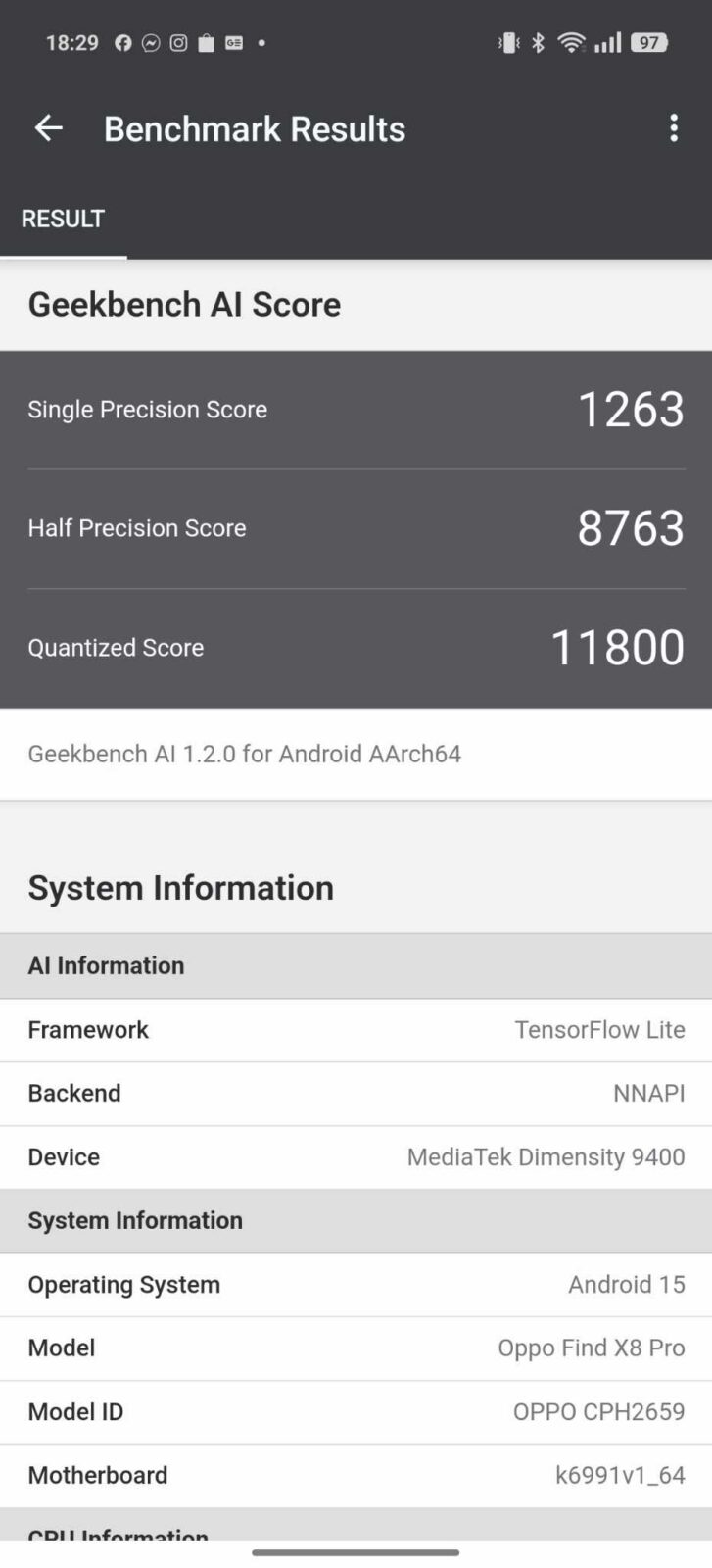The image size is (712, 1568).
Task: Go back using the arrow icon
Action: tap(48, 128)
